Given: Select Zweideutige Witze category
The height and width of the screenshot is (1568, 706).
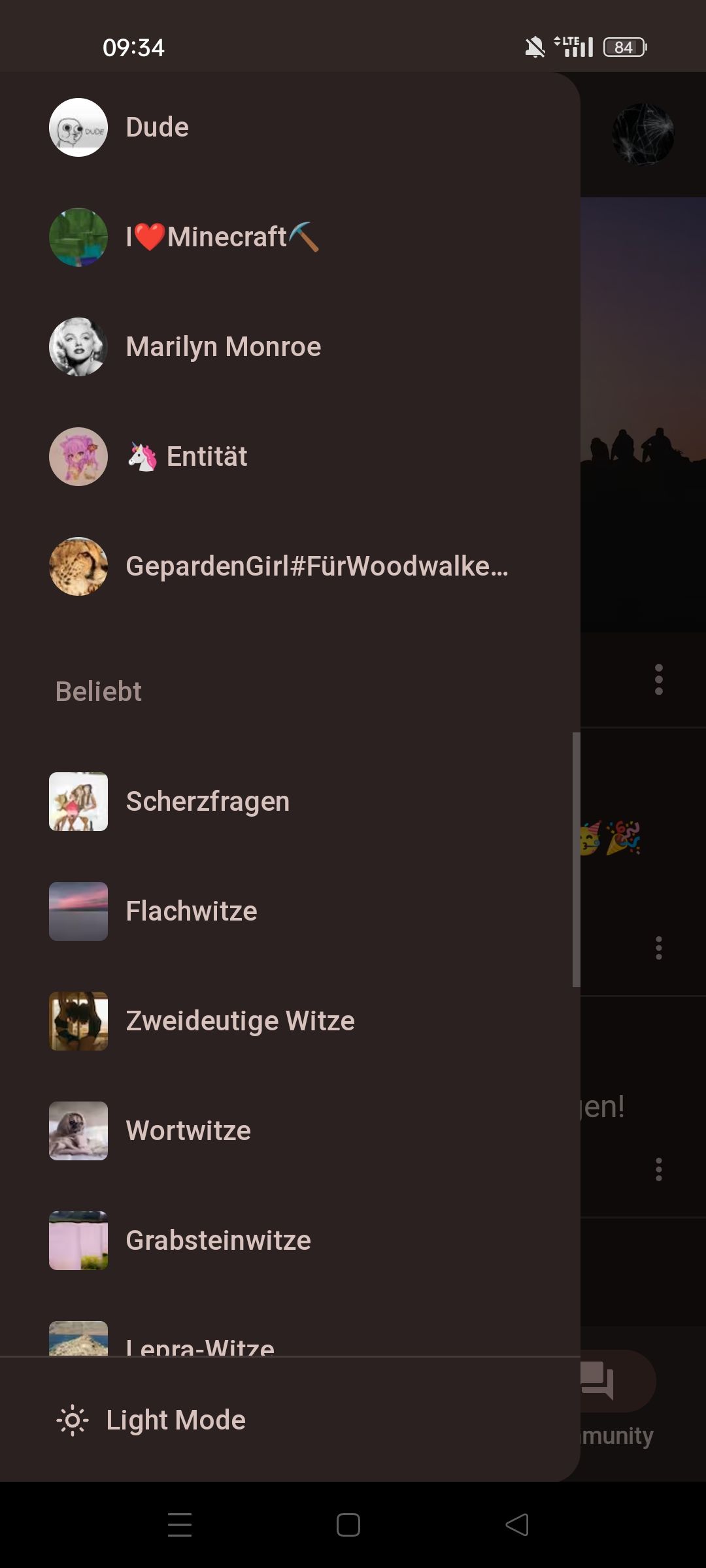Looking at the screenshot, I should (x=240, y=1021).
